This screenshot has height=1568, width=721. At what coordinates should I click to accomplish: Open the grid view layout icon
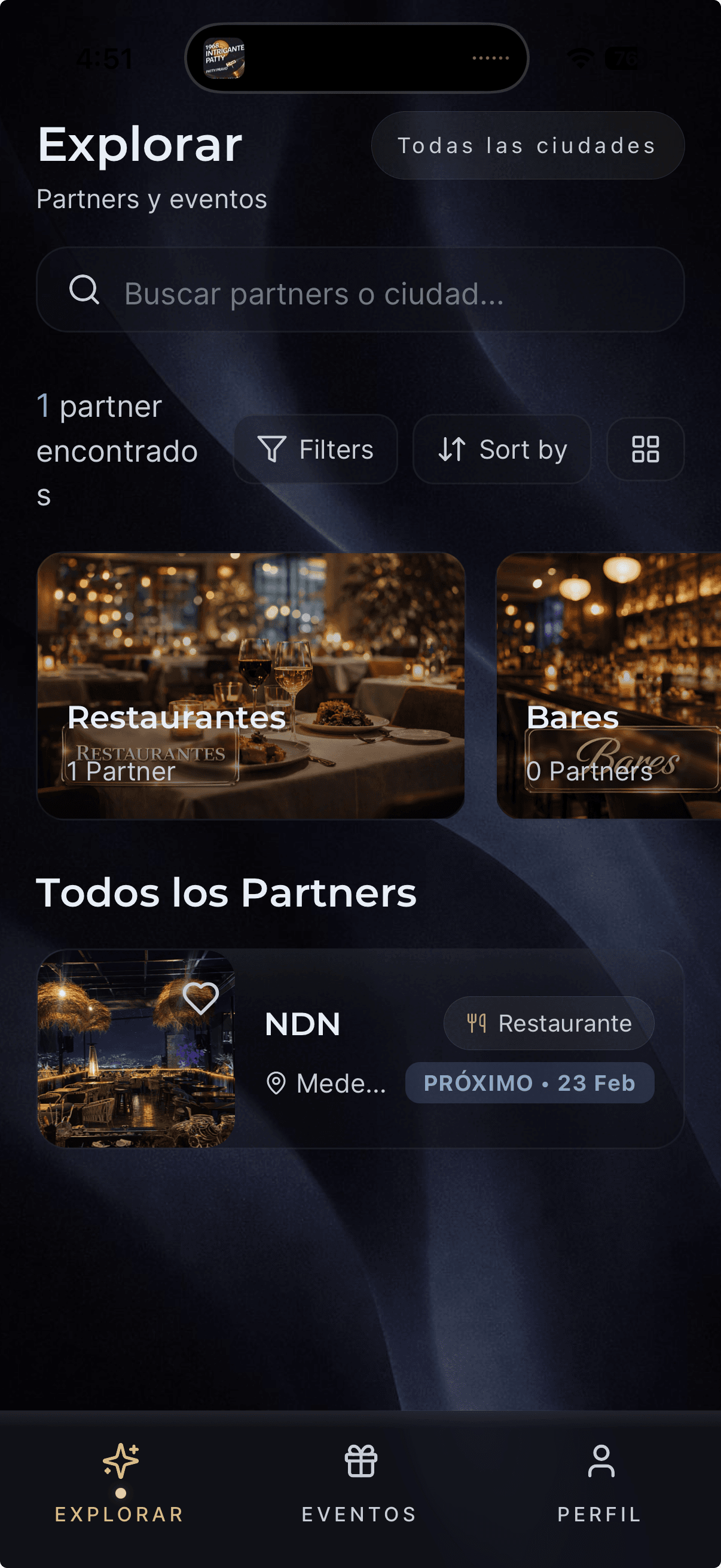pyautogui.click(x=644, y=449)
